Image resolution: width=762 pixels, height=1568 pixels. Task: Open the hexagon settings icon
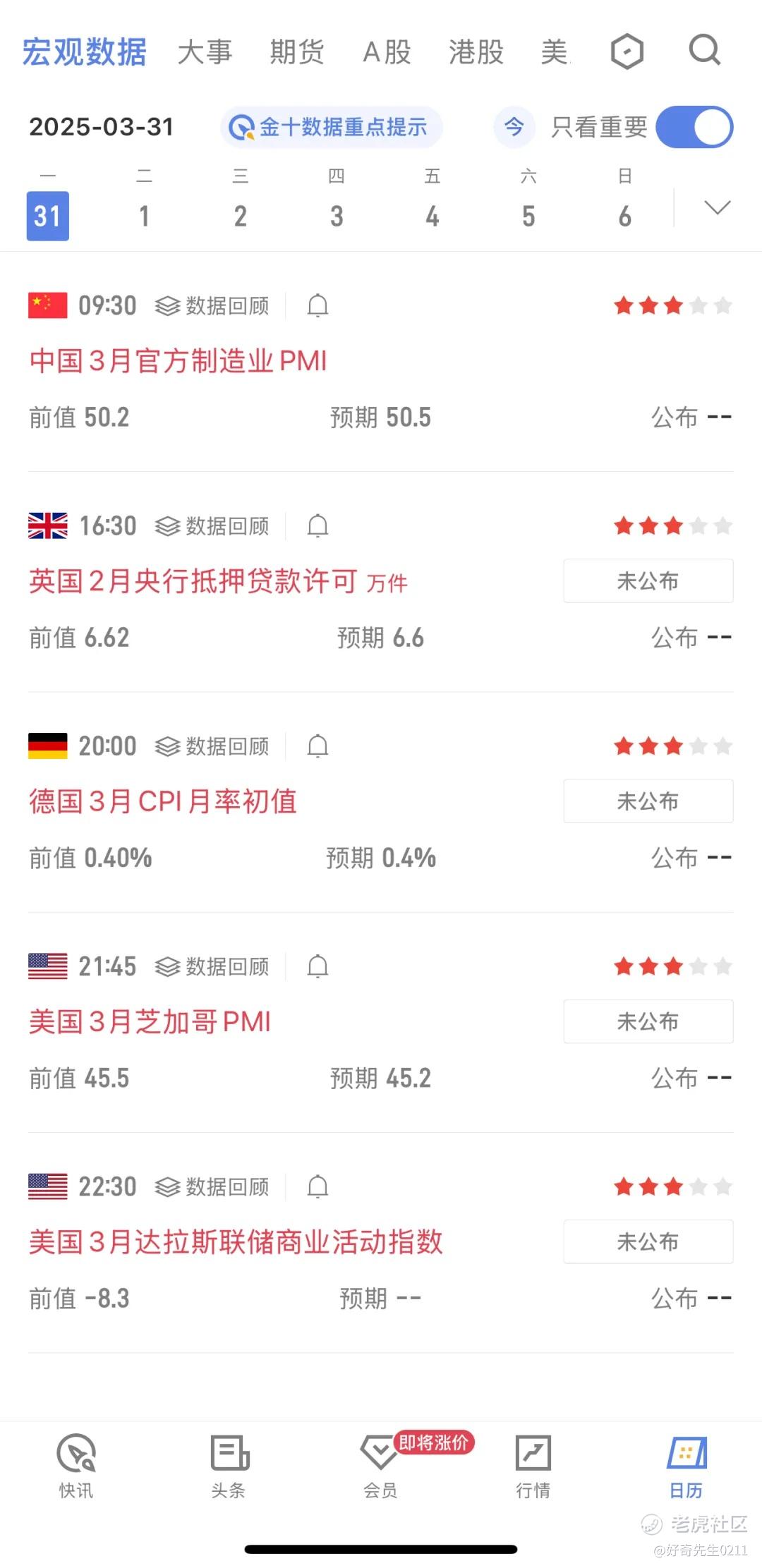(627, 51)
